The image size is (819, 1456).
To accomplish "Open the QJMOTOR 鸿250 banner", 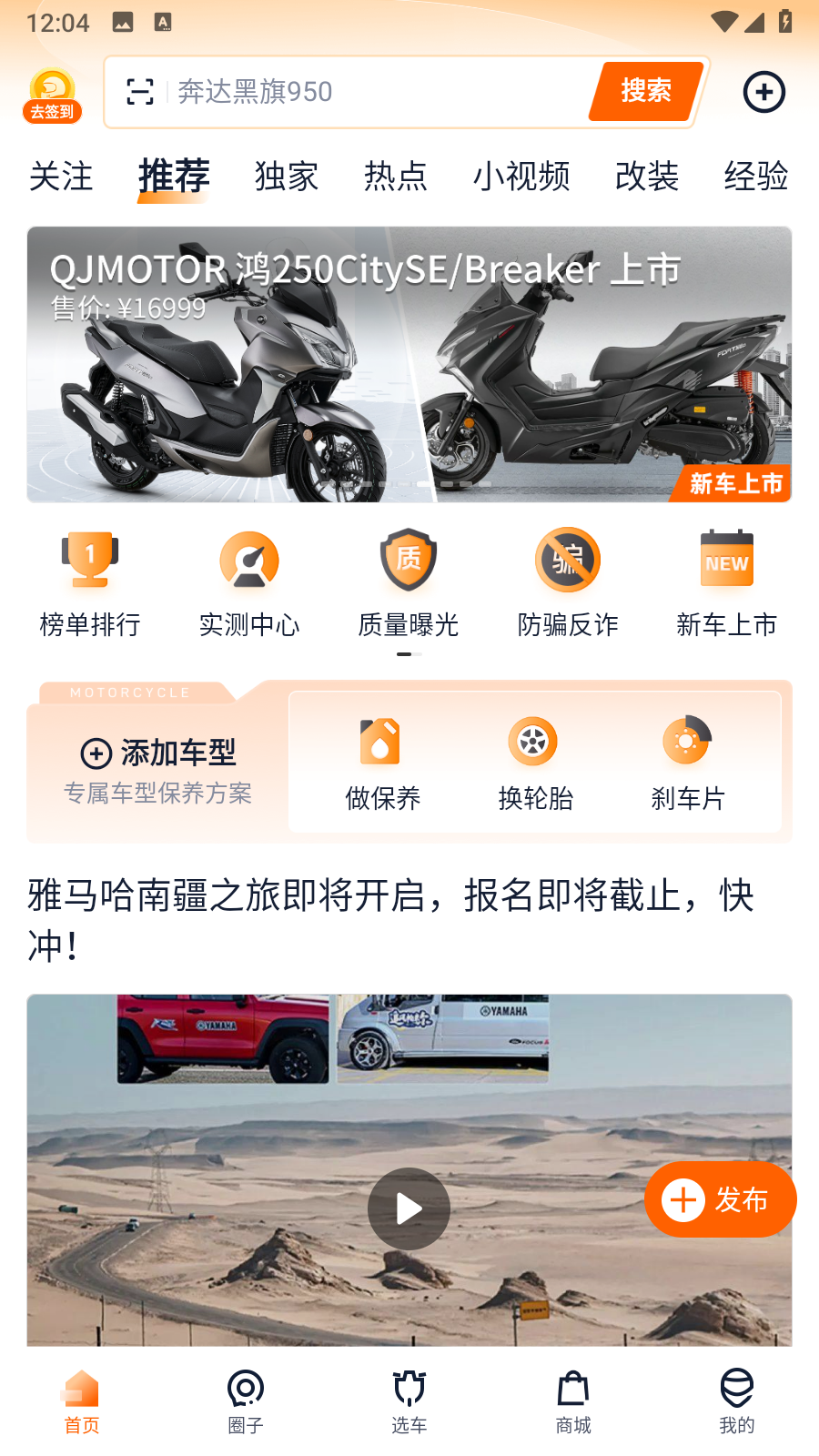I will point(409,364).
